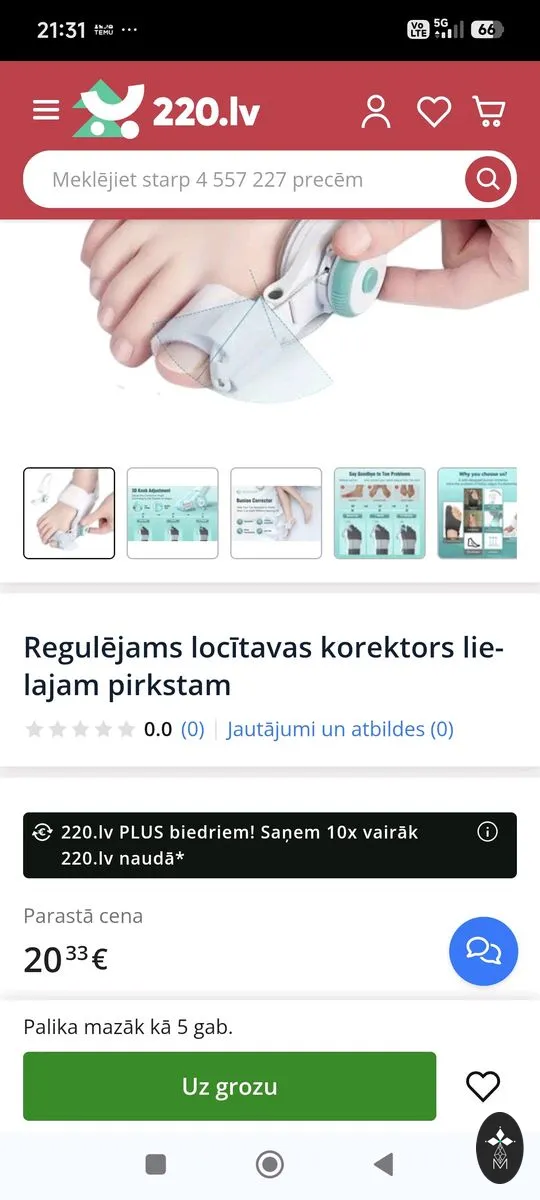Tap the system home button
The height and width of the screenshot is (1200, 540).
point(269,1164)
